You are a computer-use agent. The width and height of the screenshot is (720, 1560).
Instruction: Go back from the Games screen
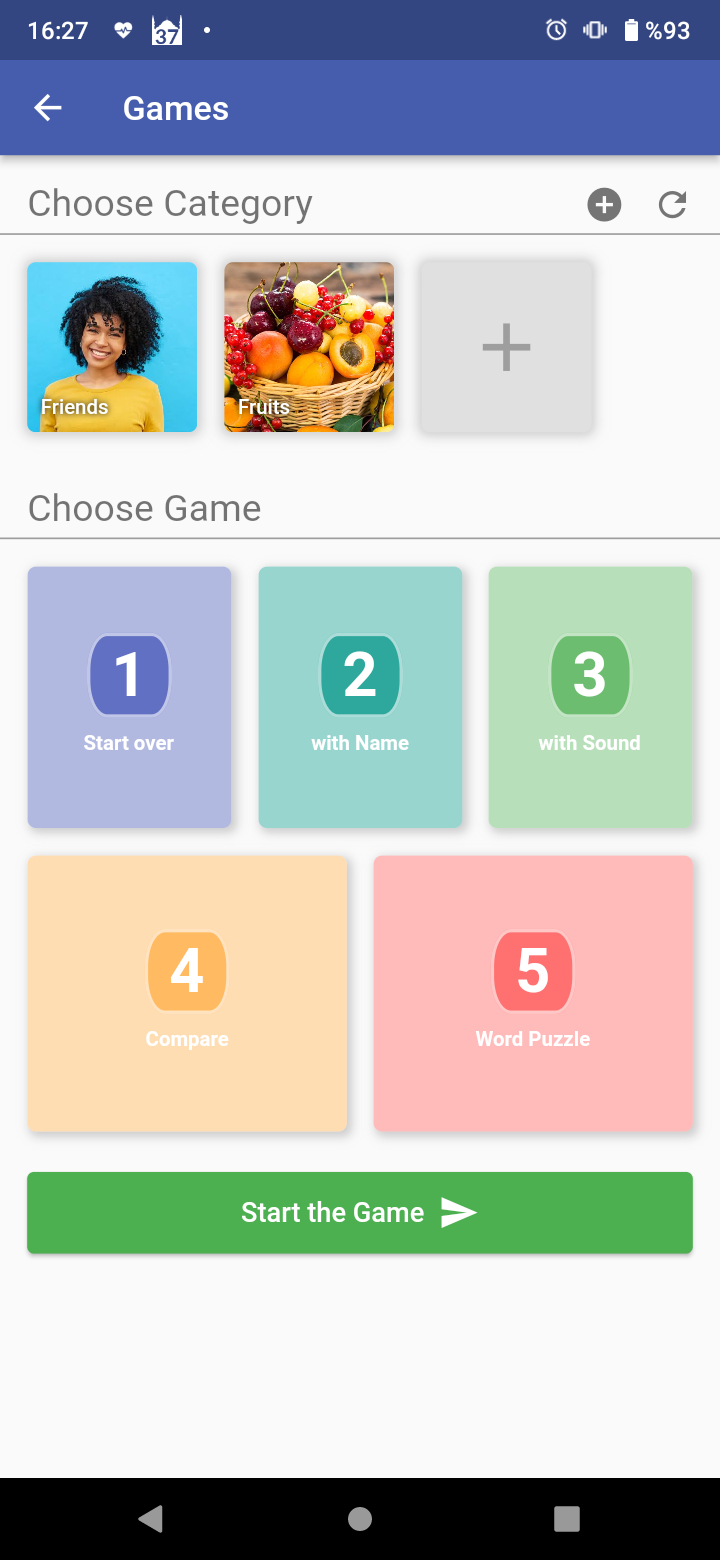[x=48, y=108]
